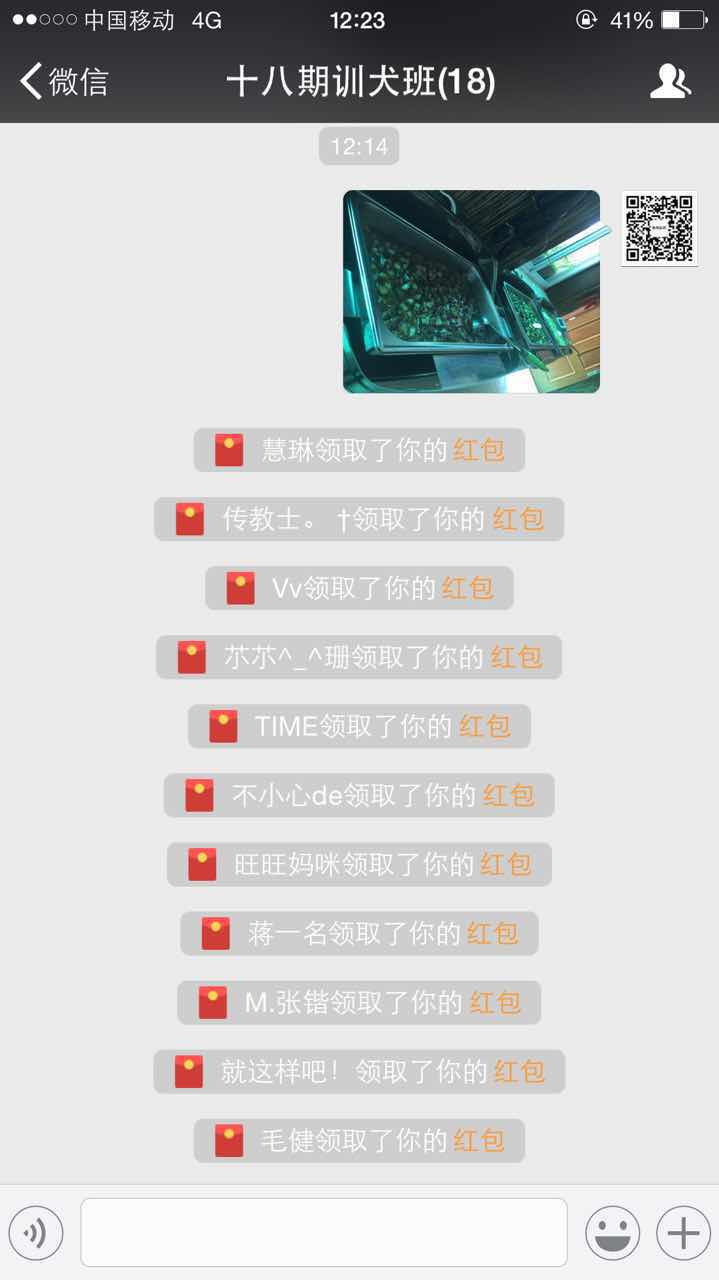Open the sent photo in the chat
Viewport: 719px width, 1280px height.
pos(471,291)
